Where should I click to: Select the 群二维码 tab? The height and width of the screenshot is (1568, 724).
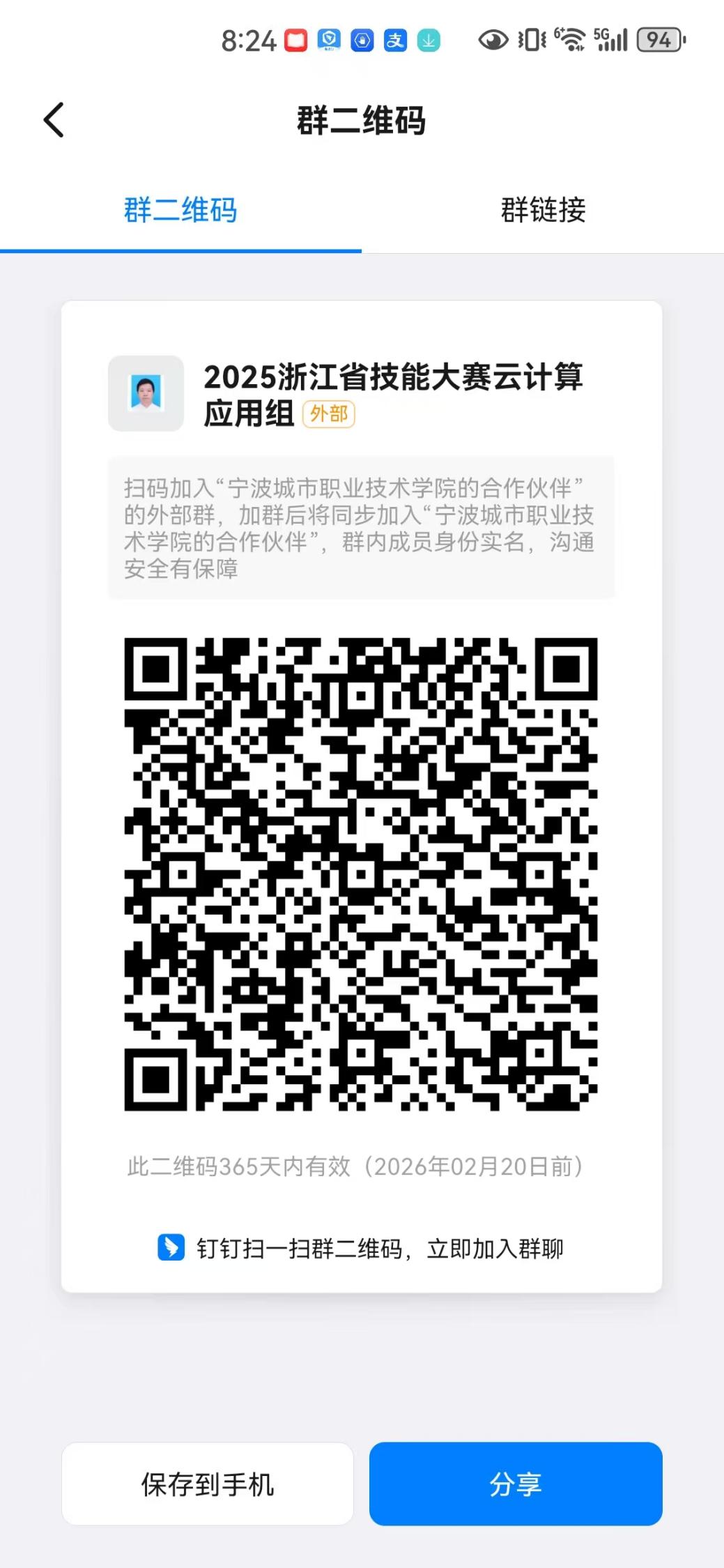(x=180, y=210)
